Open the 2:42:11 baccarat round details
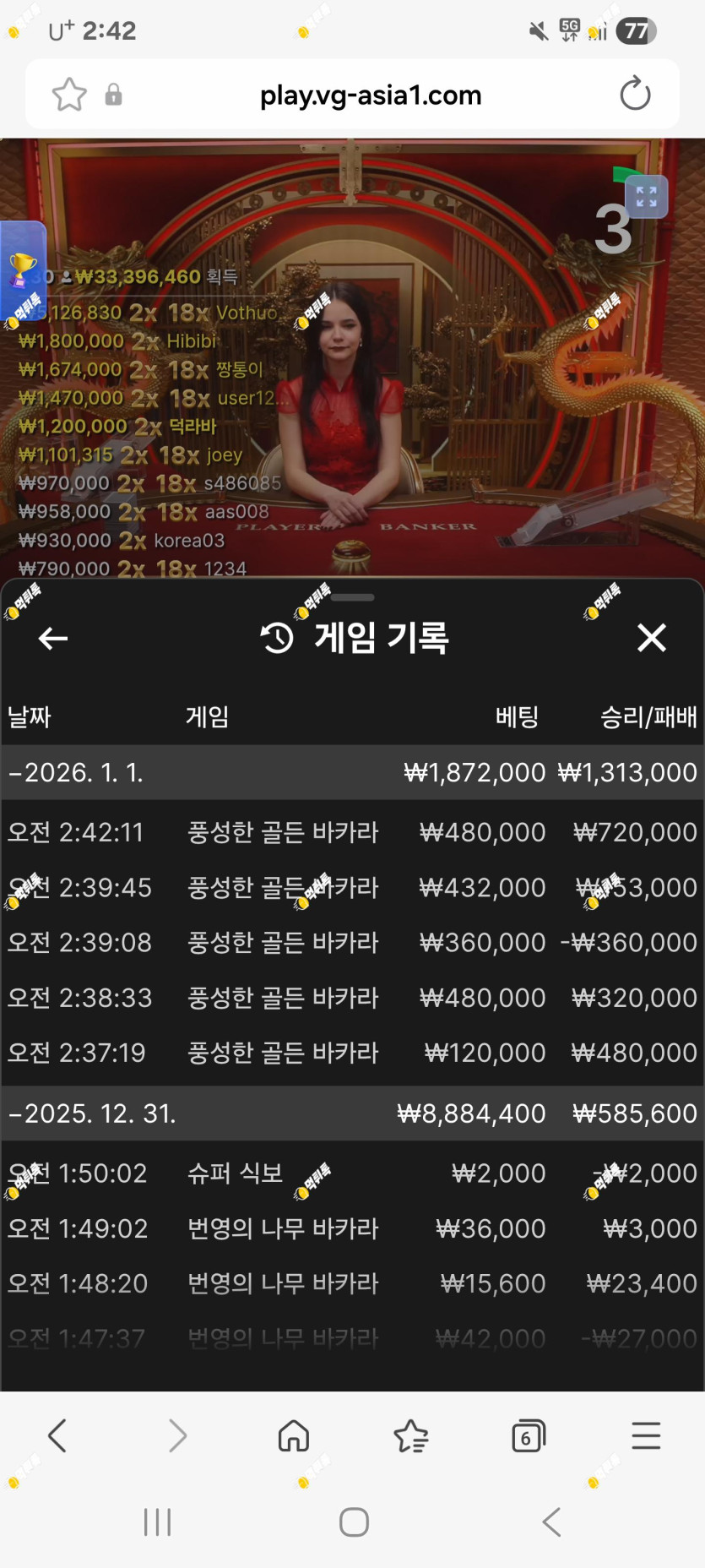 pos(352,832)
